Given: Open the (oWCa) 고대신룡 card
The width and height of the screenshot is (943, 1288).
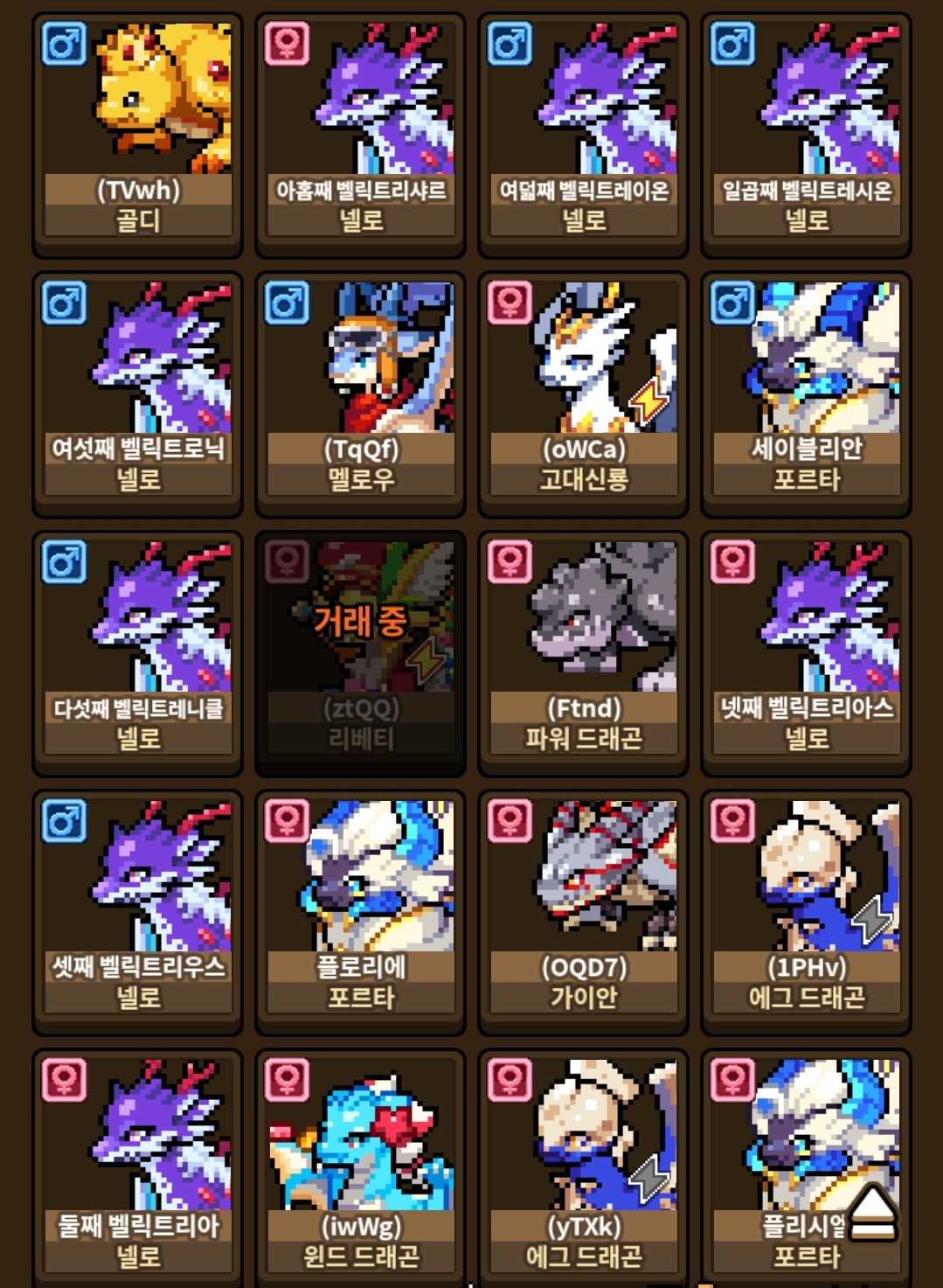Looking at the screenshot, I should click(583, 391).
